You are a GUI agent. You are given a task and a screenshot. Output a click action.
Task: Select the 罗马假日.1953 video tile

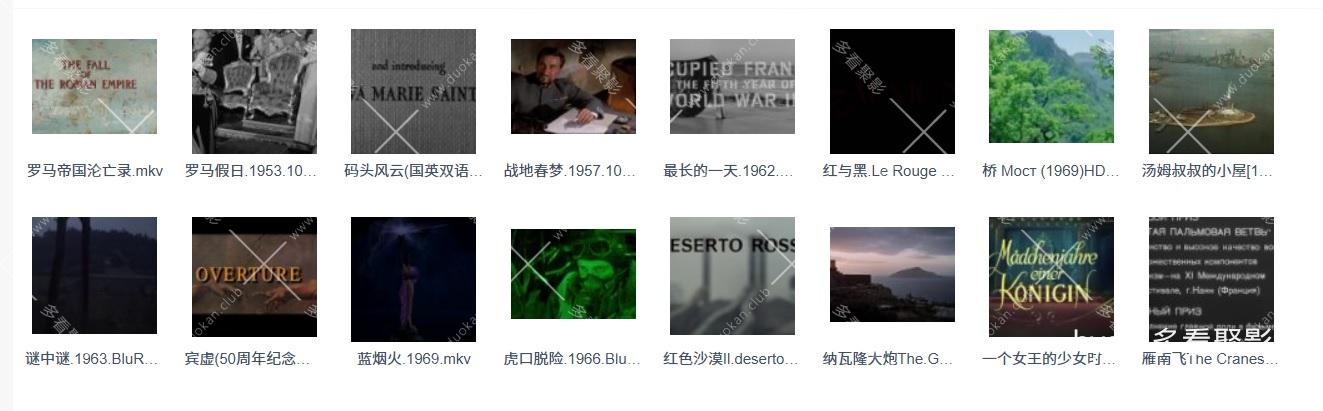pos(254,92)
